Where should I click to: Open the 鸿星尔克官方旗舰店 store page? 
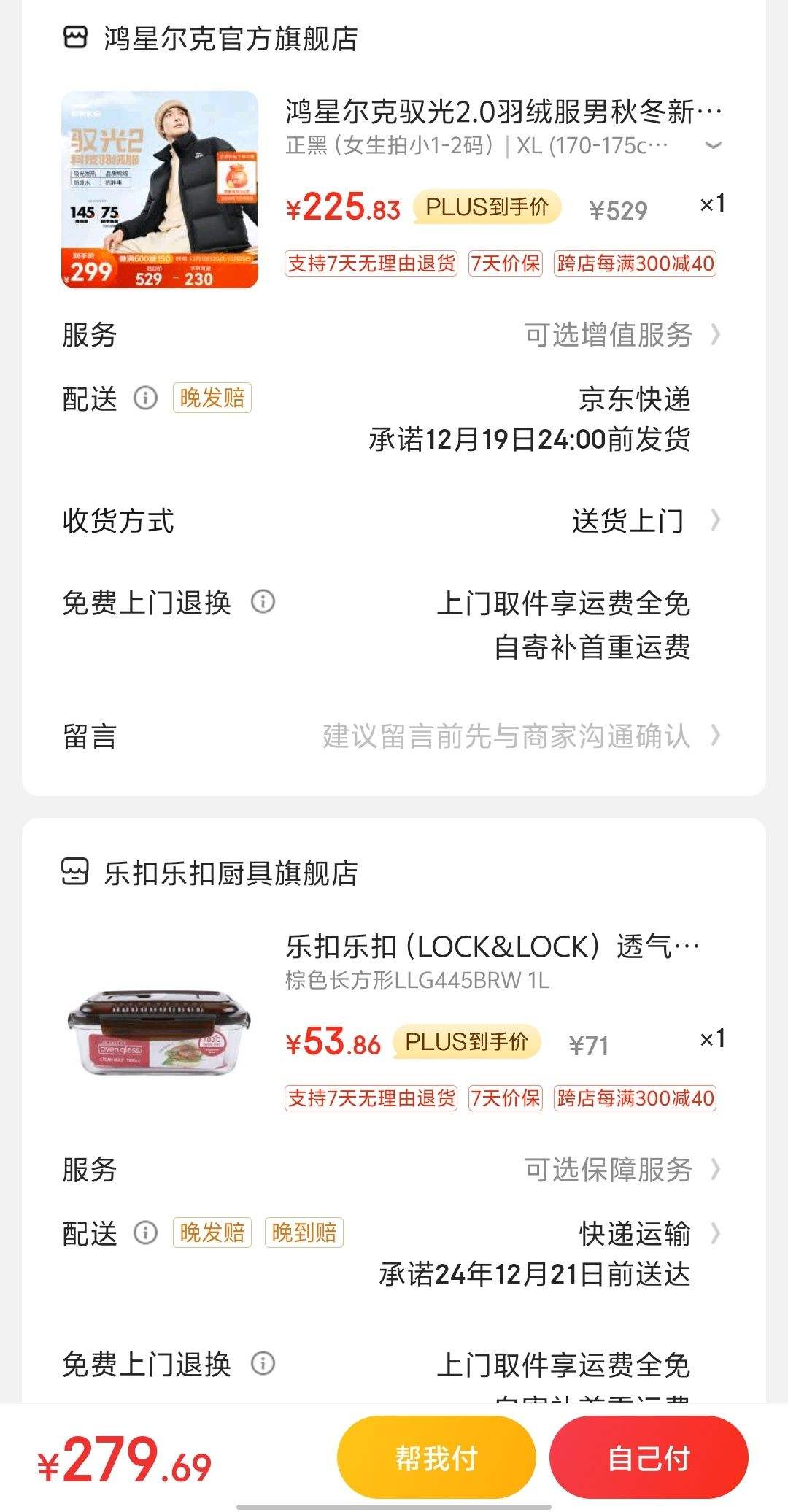pyautogui.click(x=230, y=39)
